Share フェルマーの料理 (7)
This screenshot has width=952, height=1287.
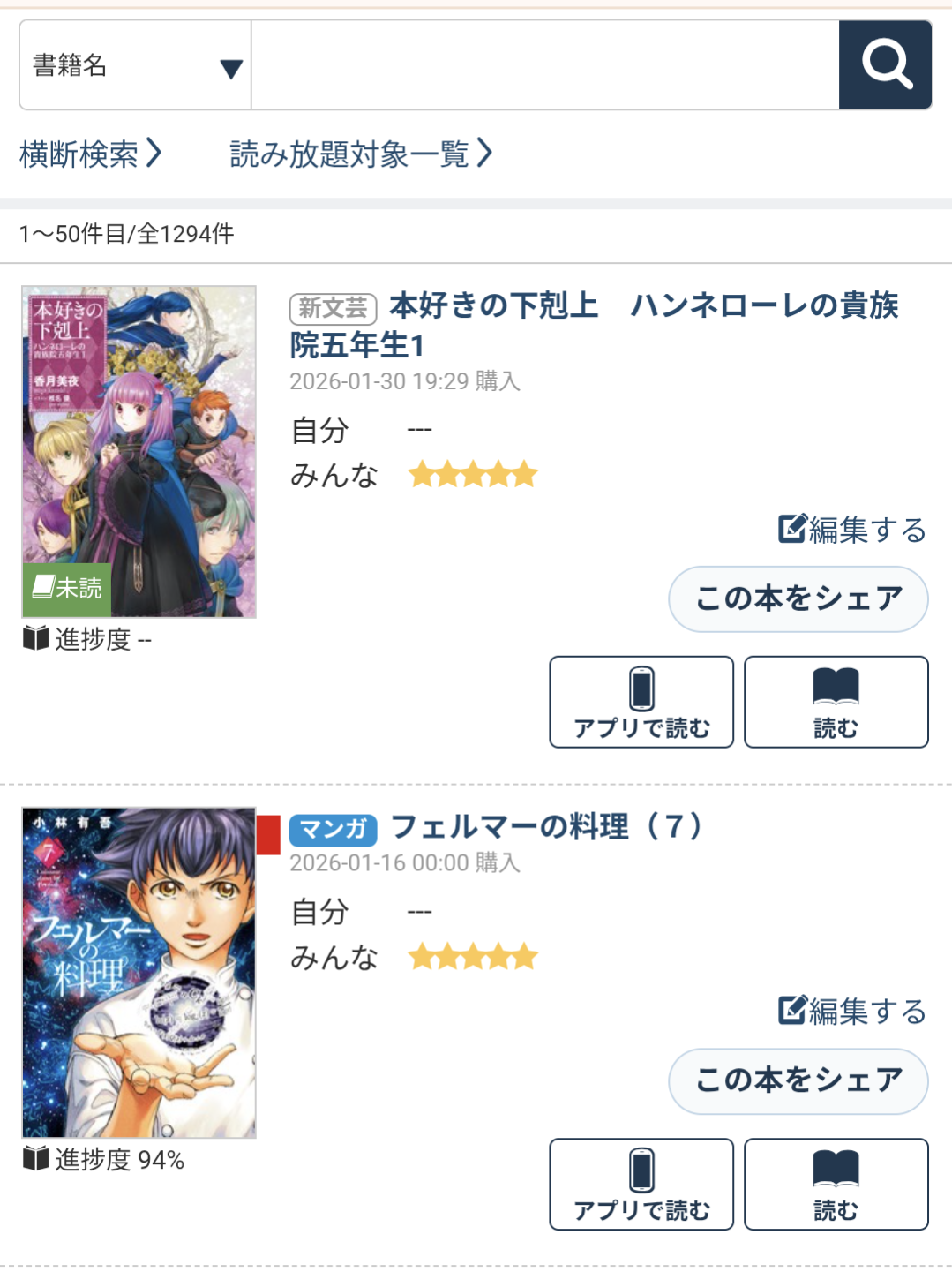point(798,1080)
